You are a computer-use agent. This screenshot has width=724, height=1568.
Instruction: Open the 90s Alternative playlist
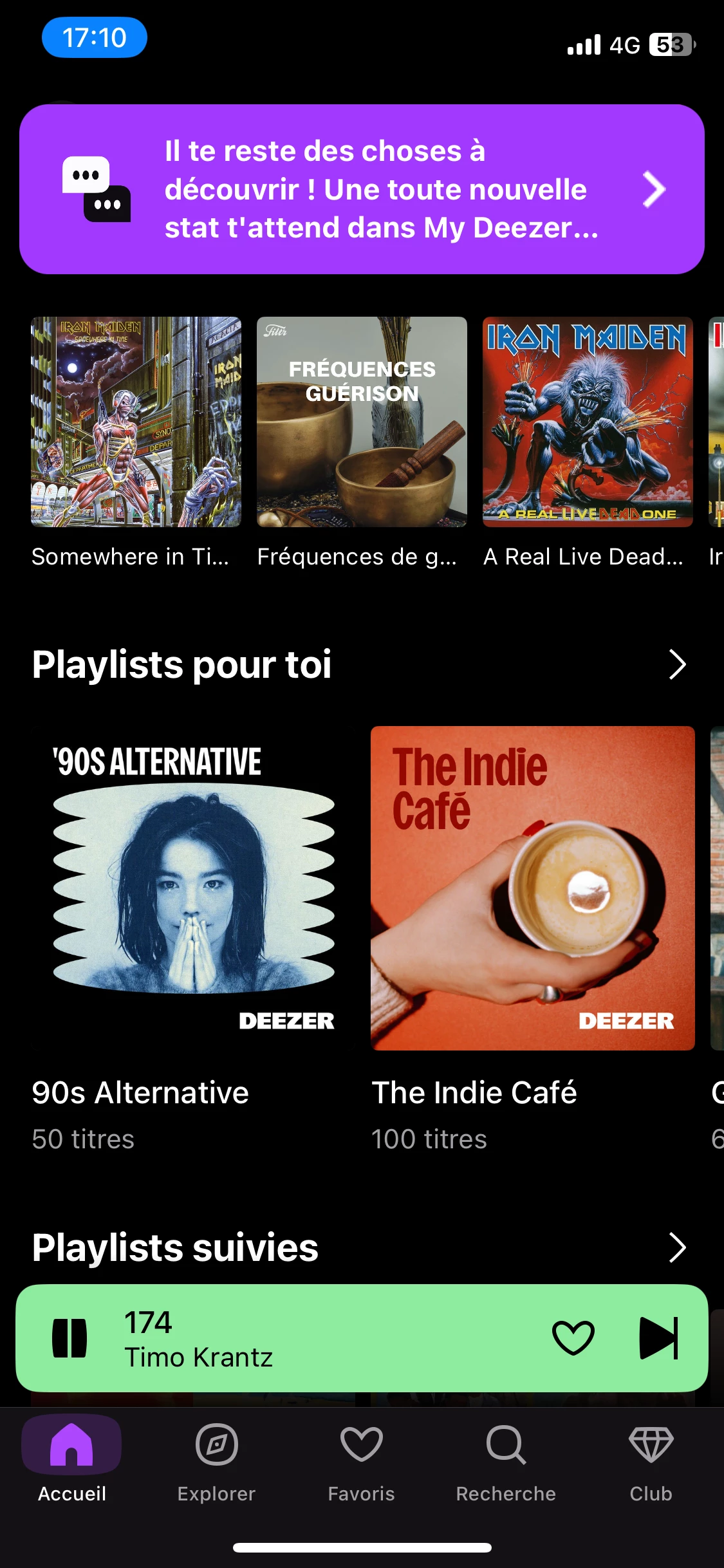pos(194,888)
